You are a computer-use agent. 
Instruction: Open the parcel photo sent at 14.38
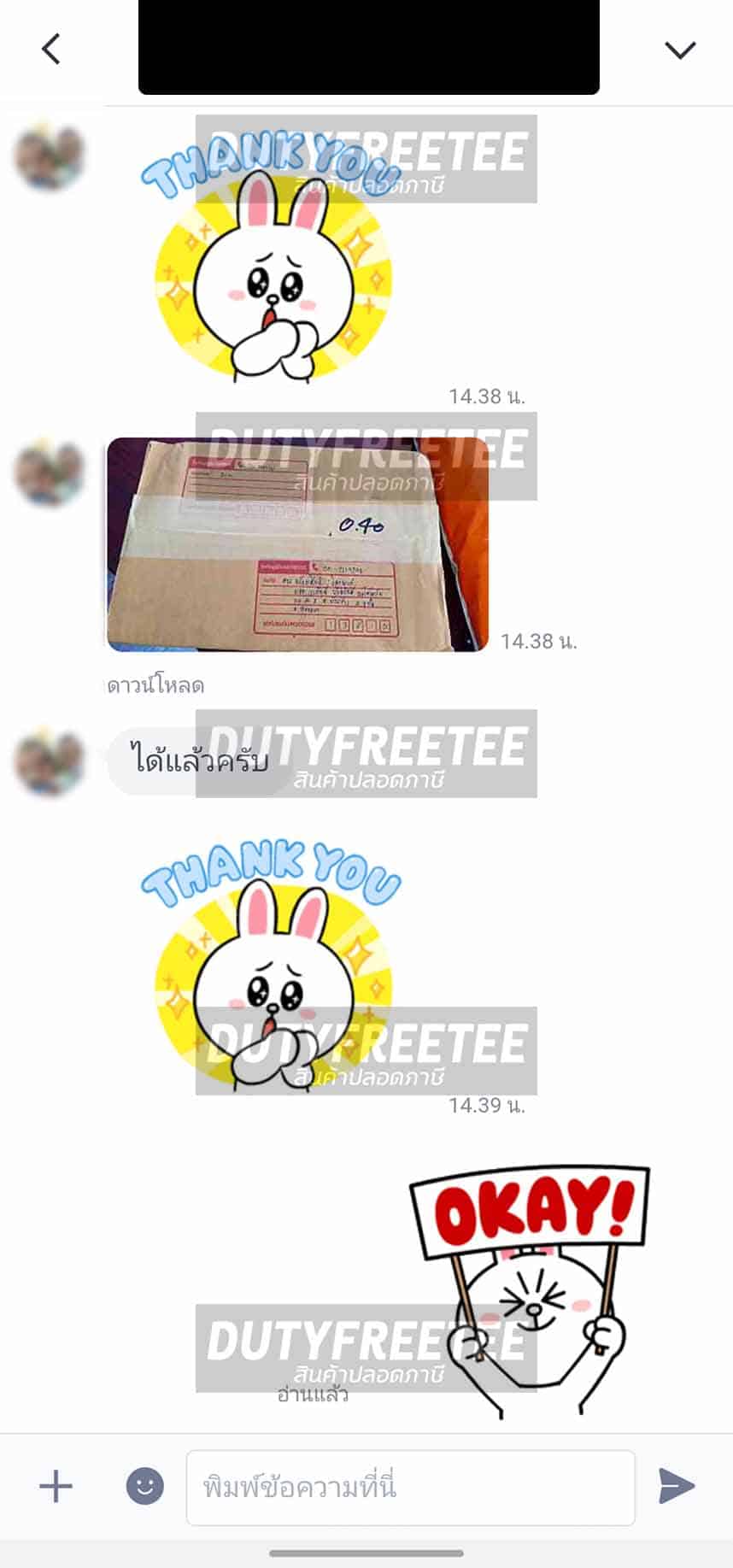tap(297, 544)
